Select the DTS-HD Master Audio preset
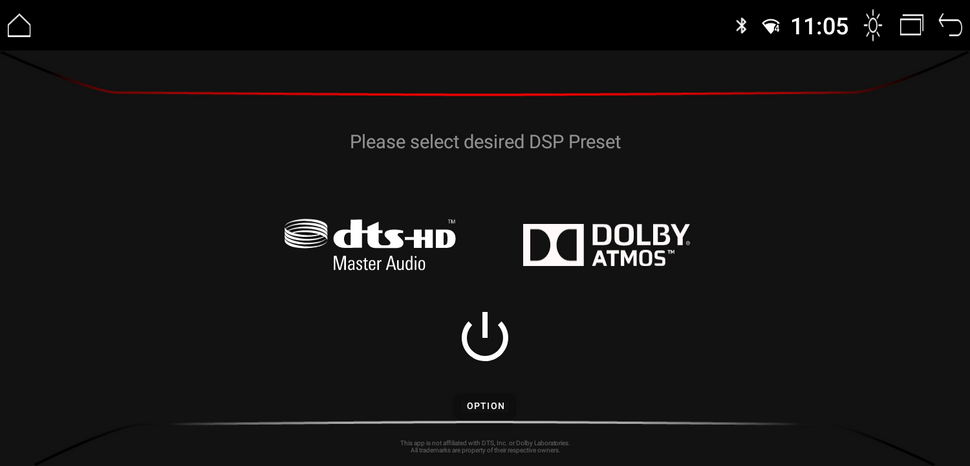The image size is (970, 466). (370, 243)
